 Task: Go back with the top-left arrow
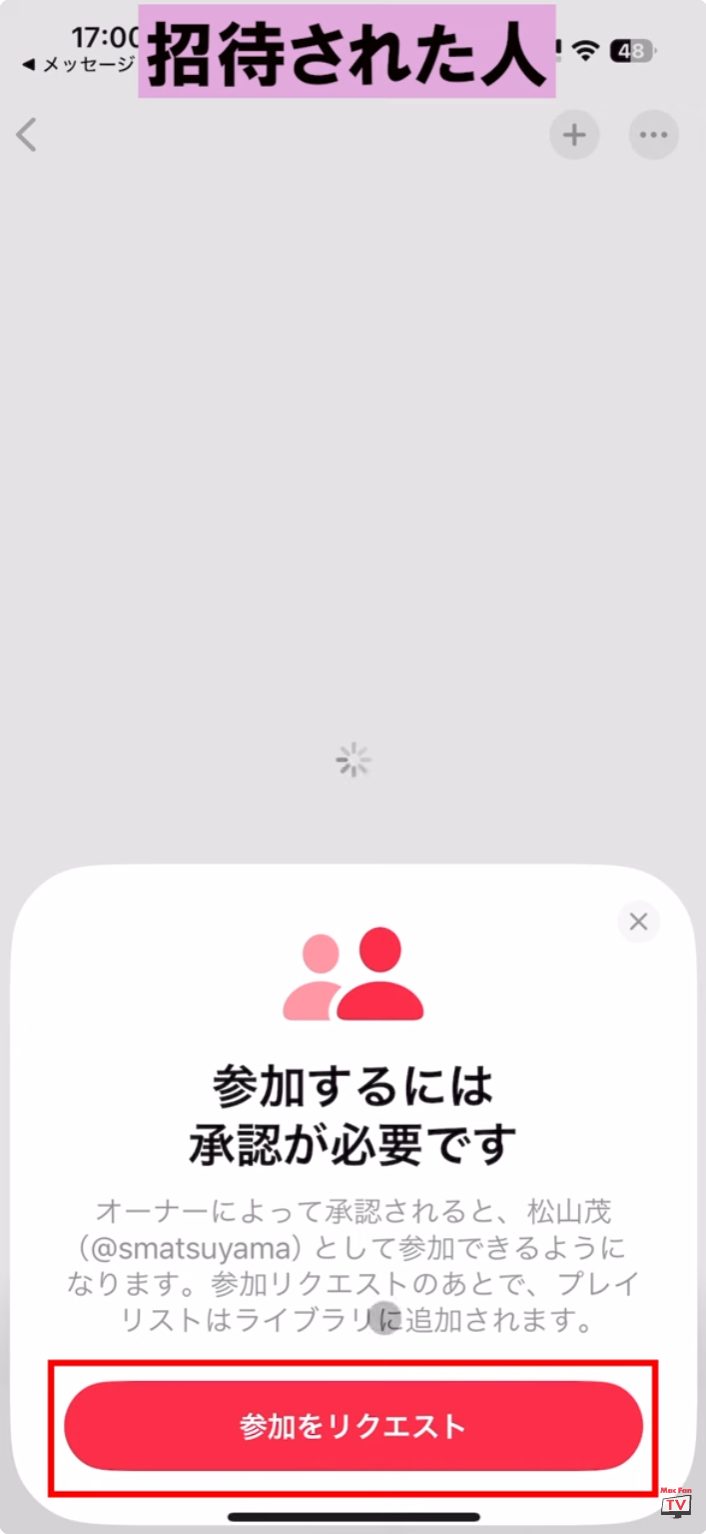click(x=27, y=134)
